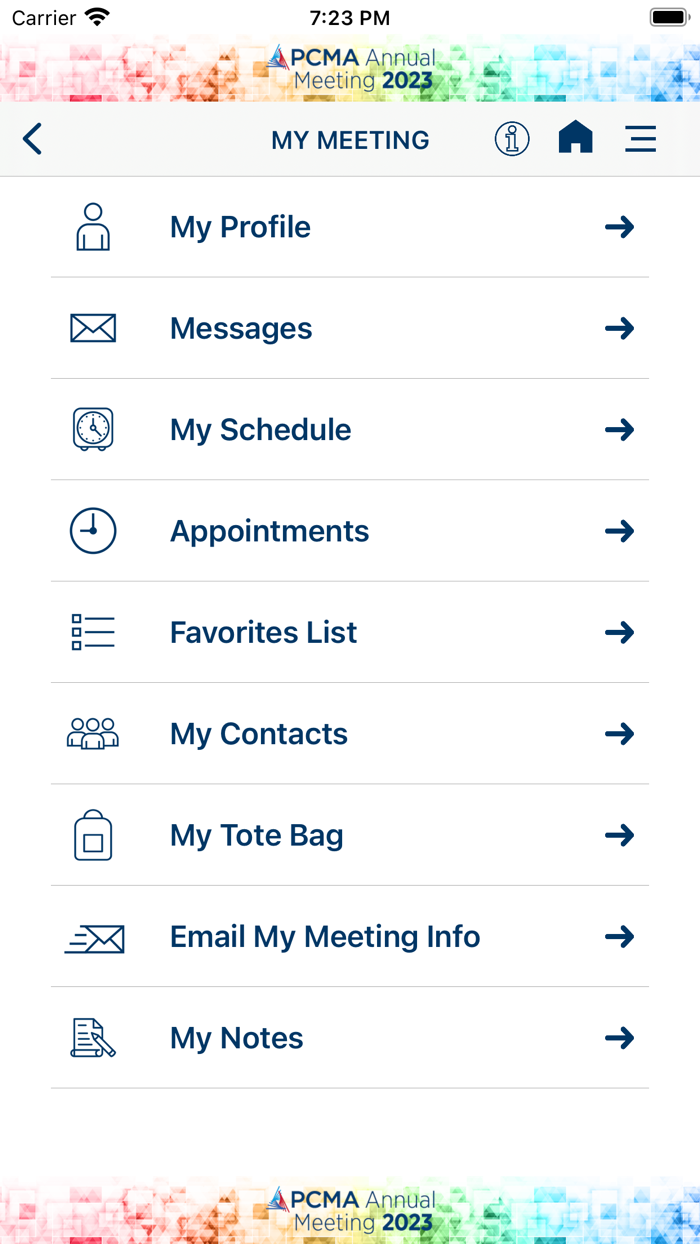700x1244 pixels.
Task: Open My Notes
Action: pos(350,1038)
